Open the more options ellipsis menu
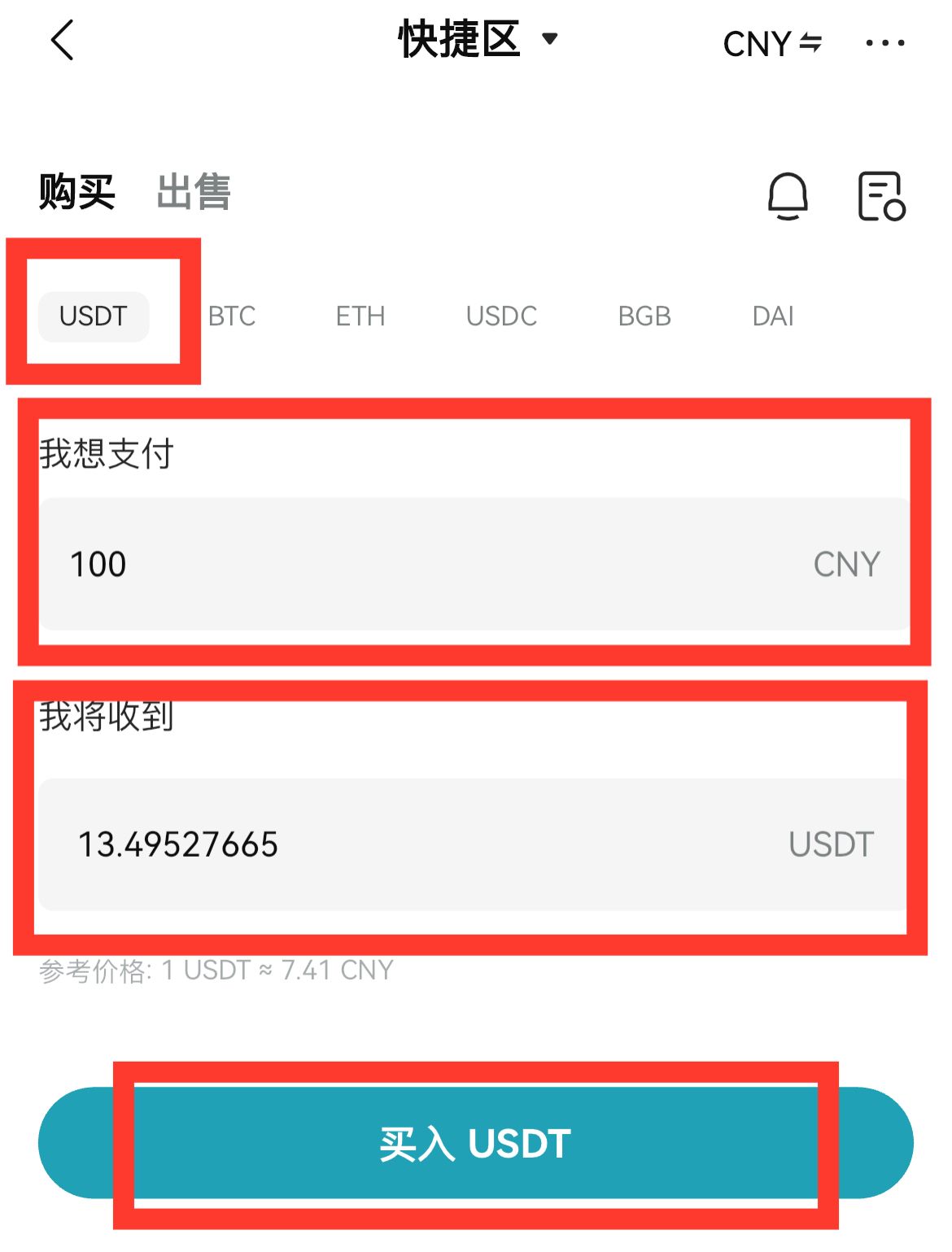 click(884, 42)
